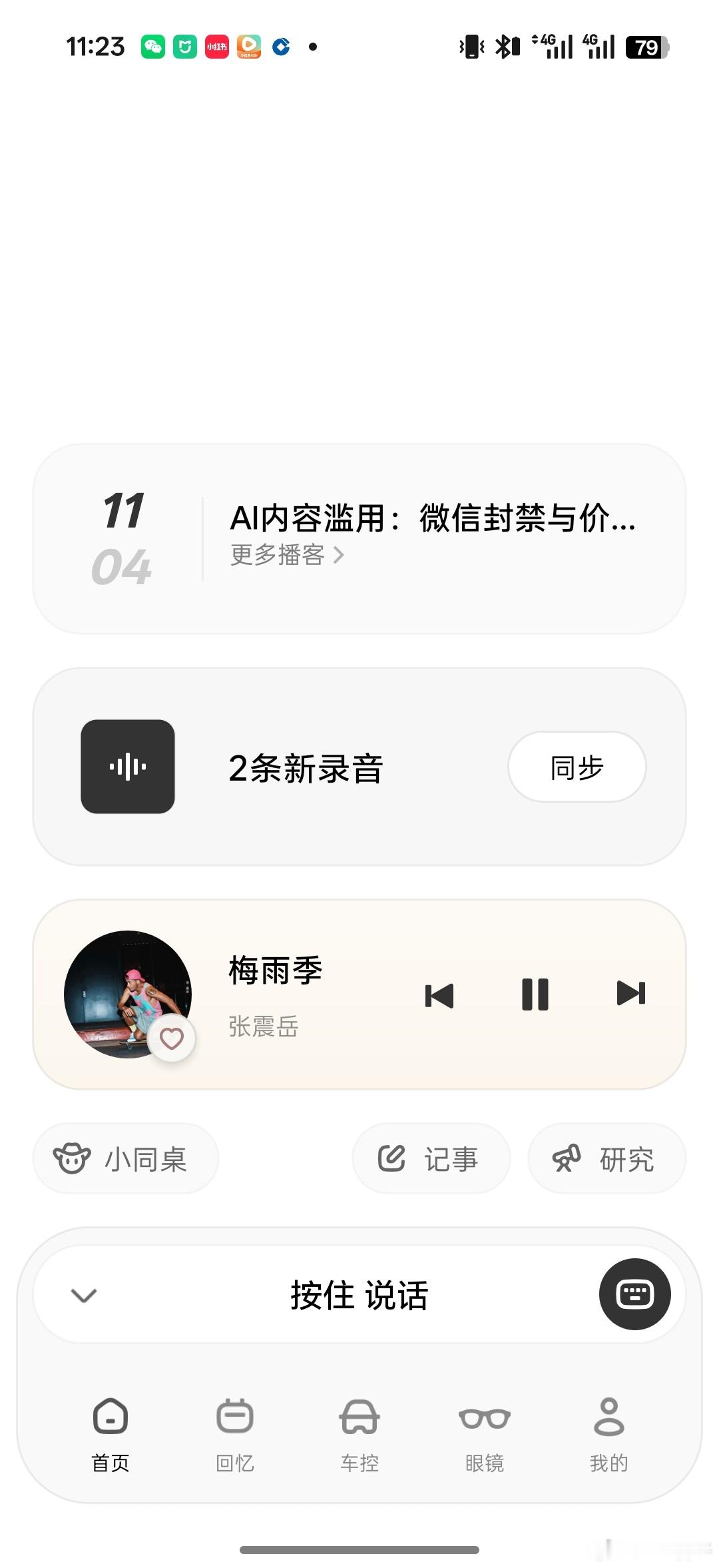The image size is (719, 1568).
Task: Open Xiaohongshu from the status bar
Action: coord(215,47)
